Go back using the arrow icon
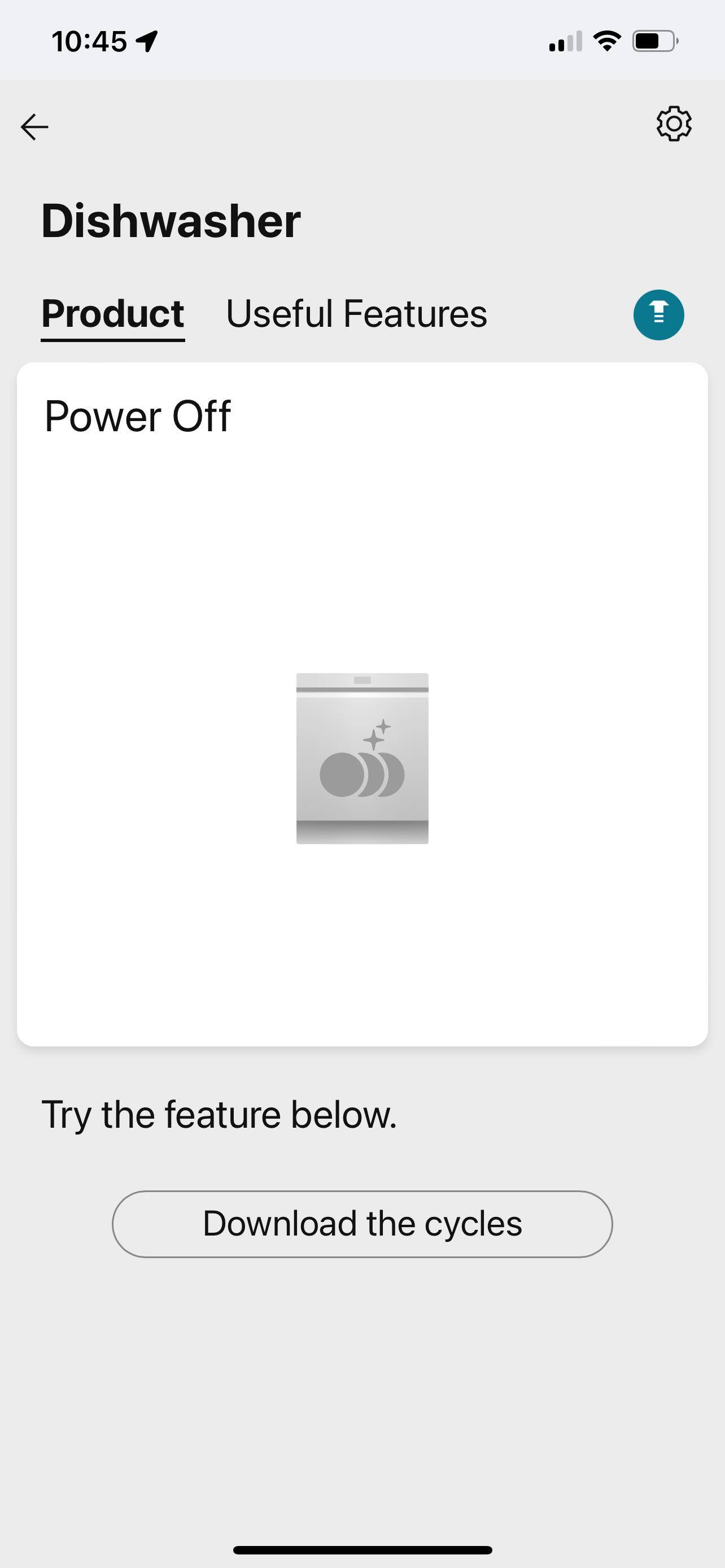This screenshot has height=1568, width=725. point(34,126)
